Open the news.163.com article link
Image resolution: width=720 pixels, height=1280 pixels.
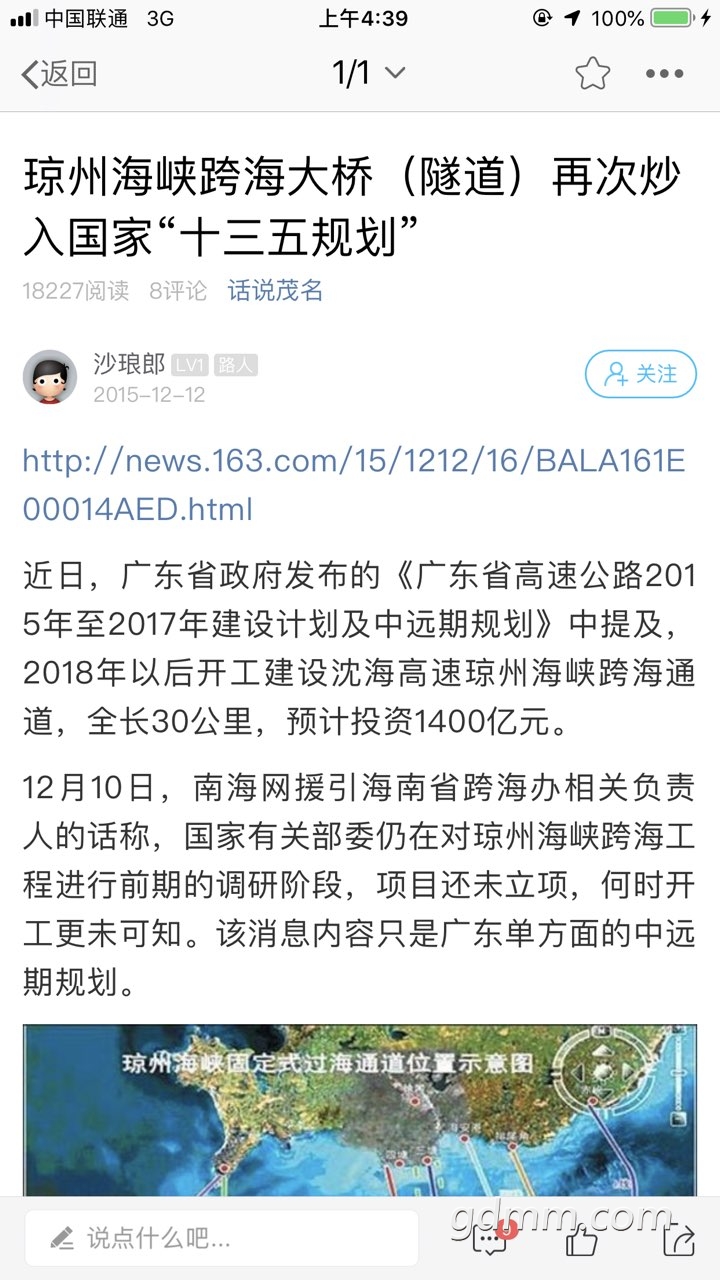click(x=353, y=485)
